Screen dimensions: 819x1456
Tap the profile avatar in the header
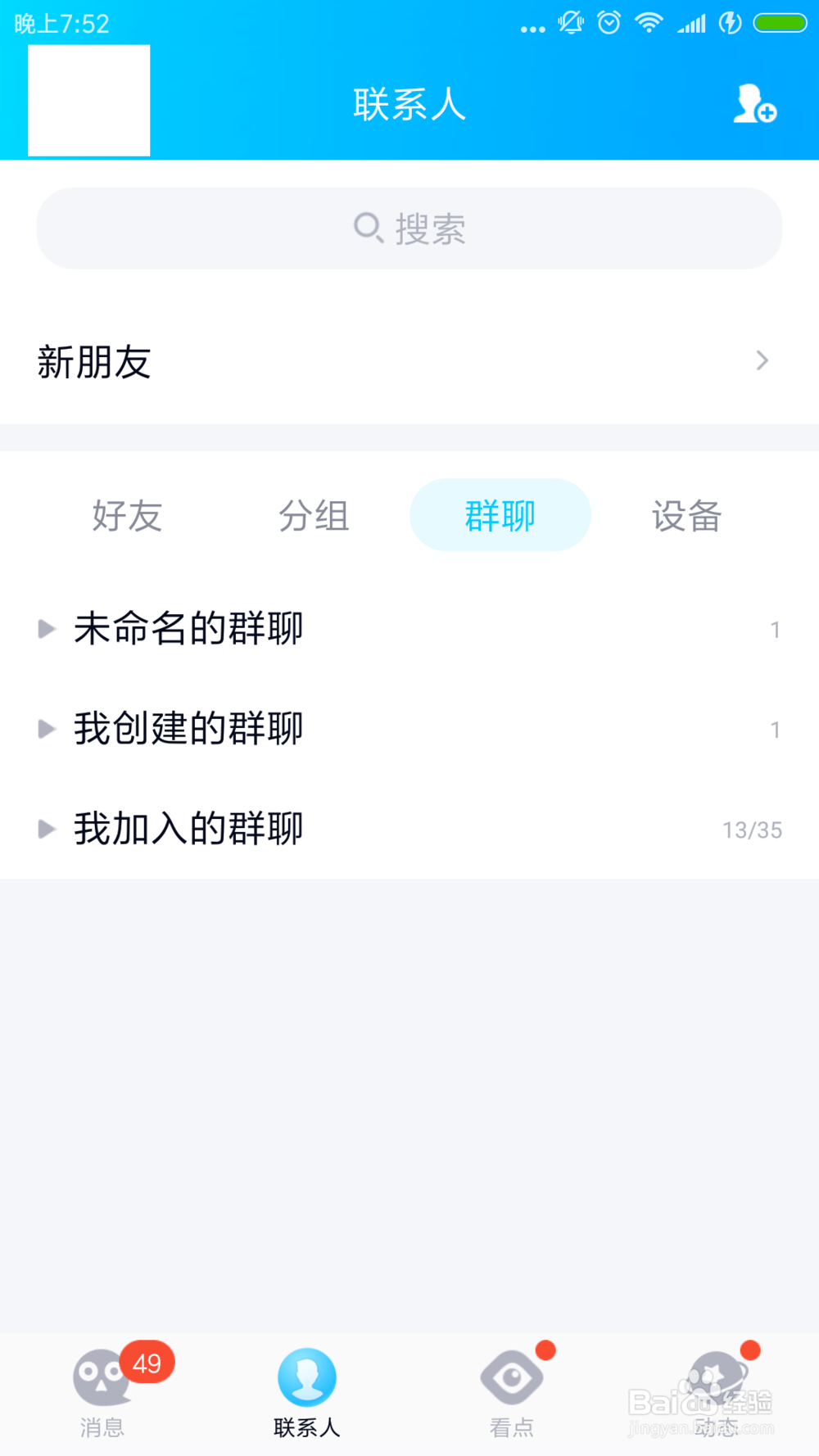[x=89, y=101]
